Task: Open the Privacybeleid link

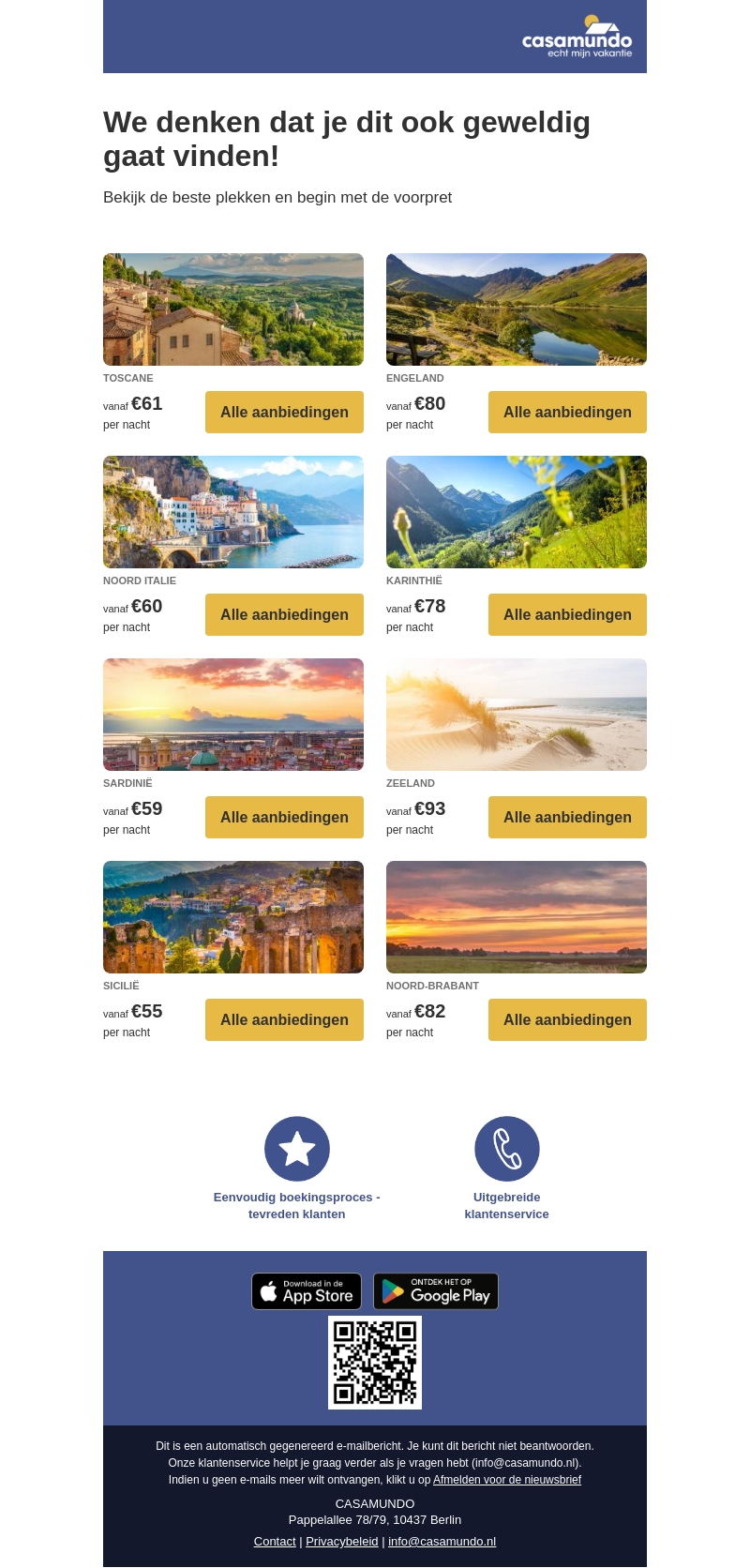Action: 342,1541
